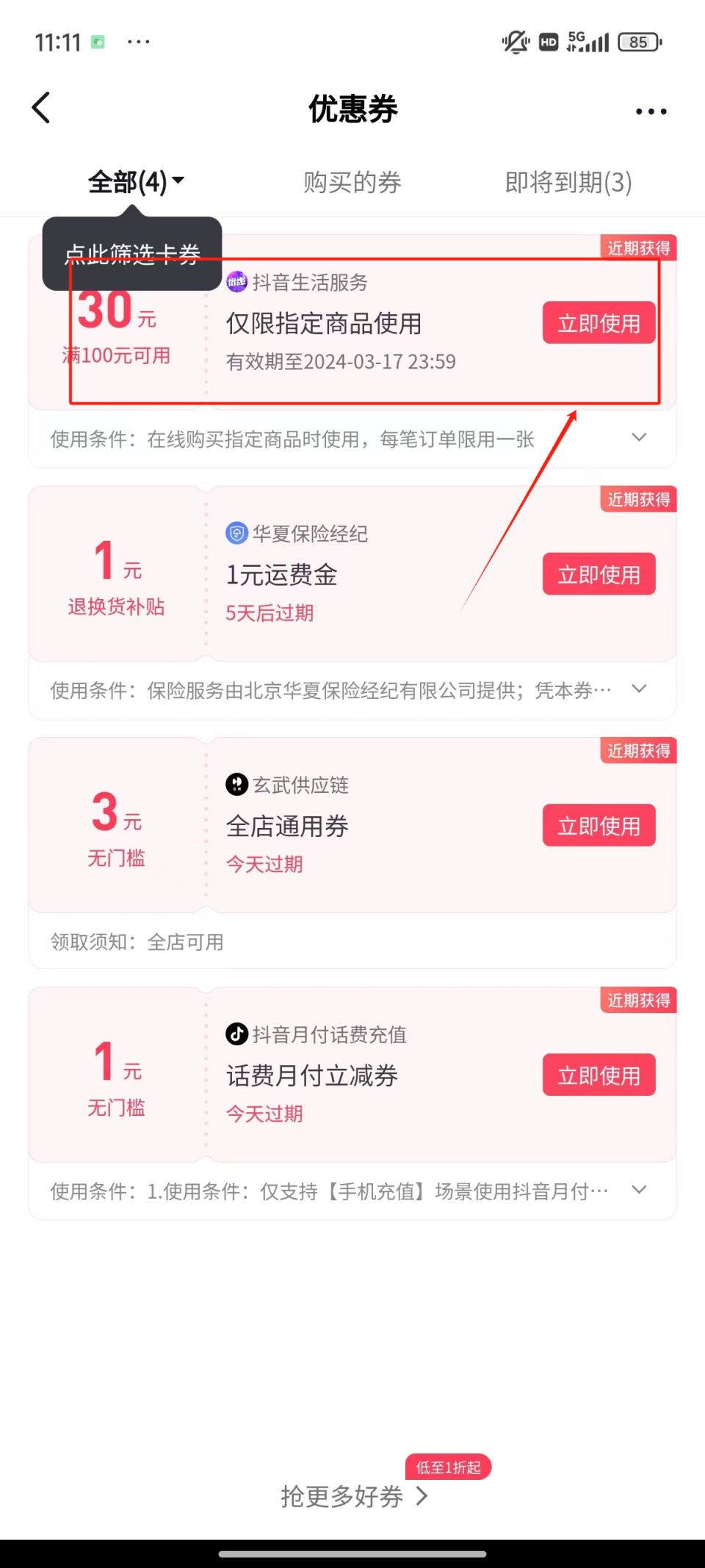Viewport: 705px width, 1568px height.
Task: Open the three-dot overflow menu
Action: (651, 112)
